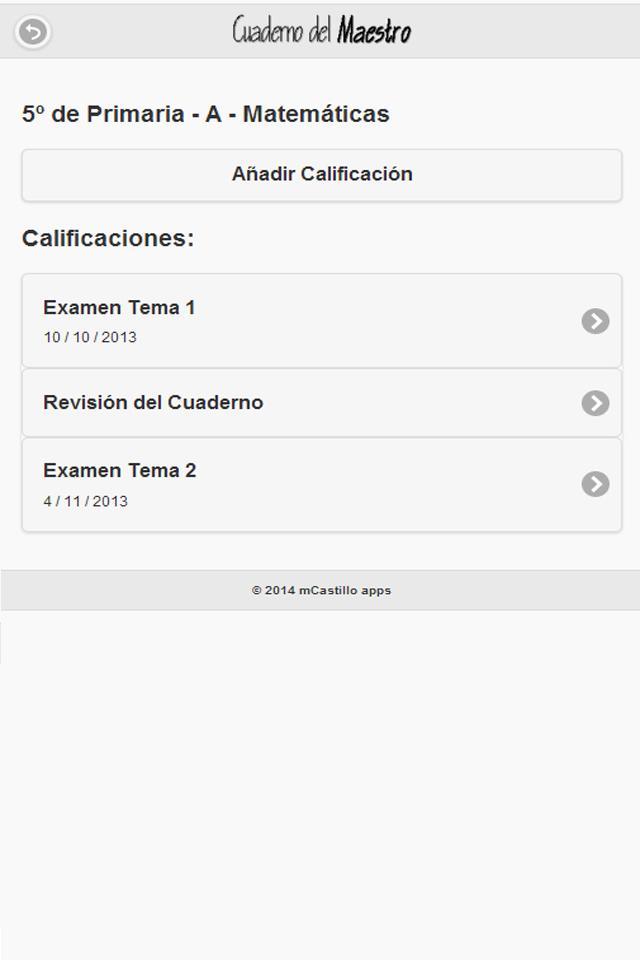640x960 pixels.
Task: Open the Examen Tema 1 grade entry
Action: point(322,321)
